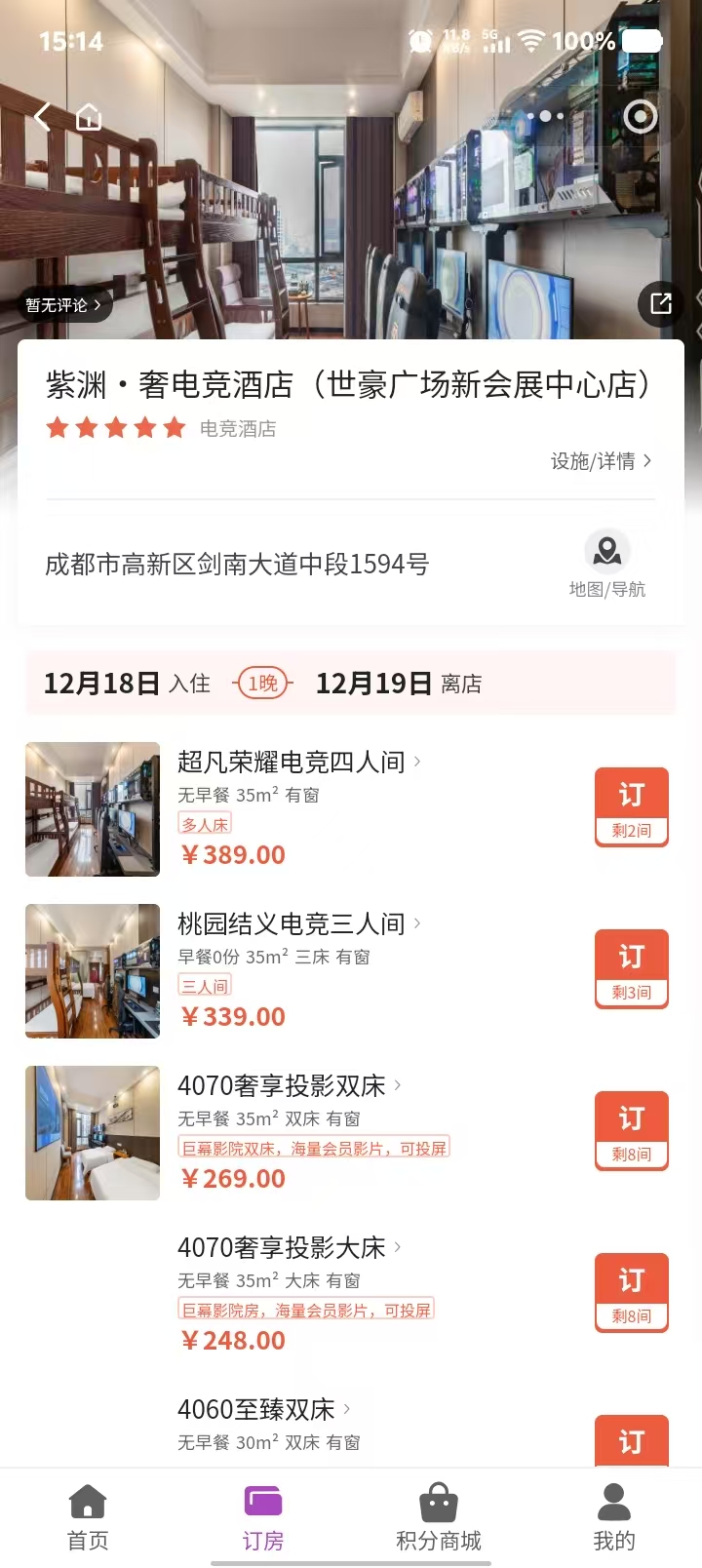This screenshot has height=1568, width=702.
Task: Share this hotel via the share icon
Action: (x=661, y=303)
